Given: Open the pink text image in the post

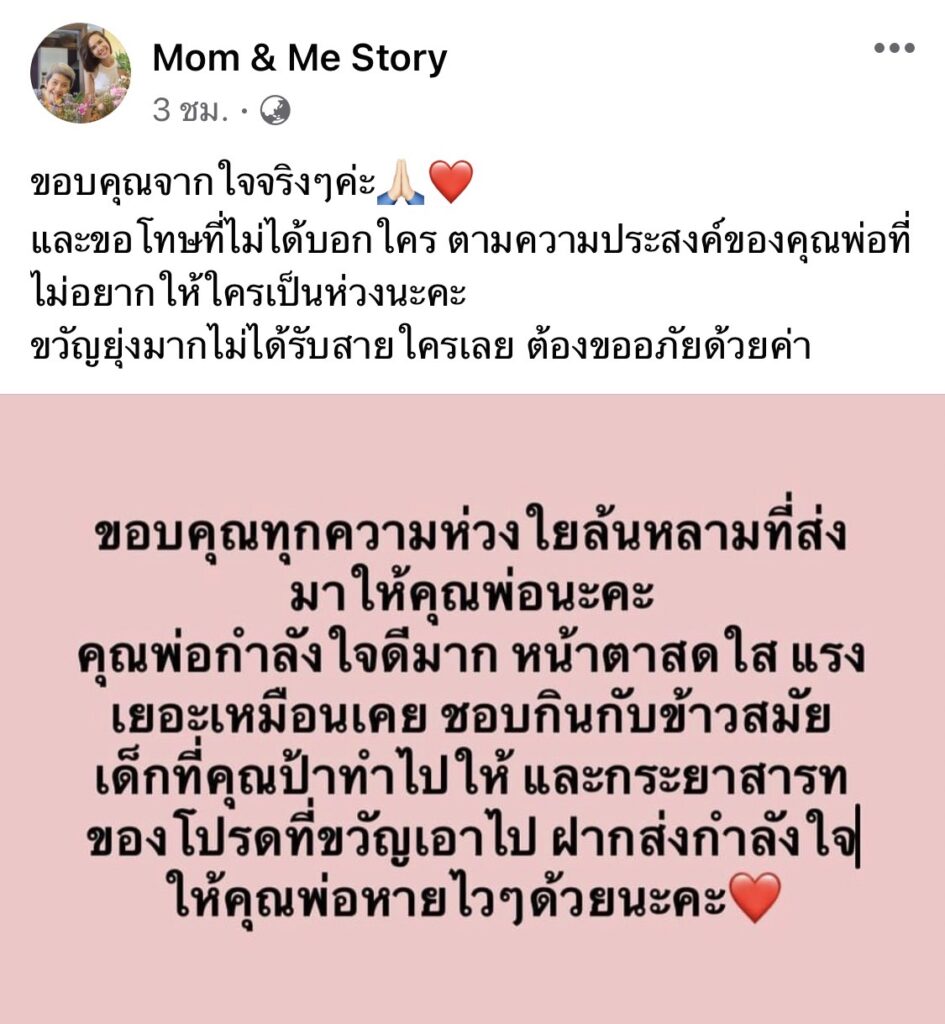Looking at the screenshot, I should [472, 708].
